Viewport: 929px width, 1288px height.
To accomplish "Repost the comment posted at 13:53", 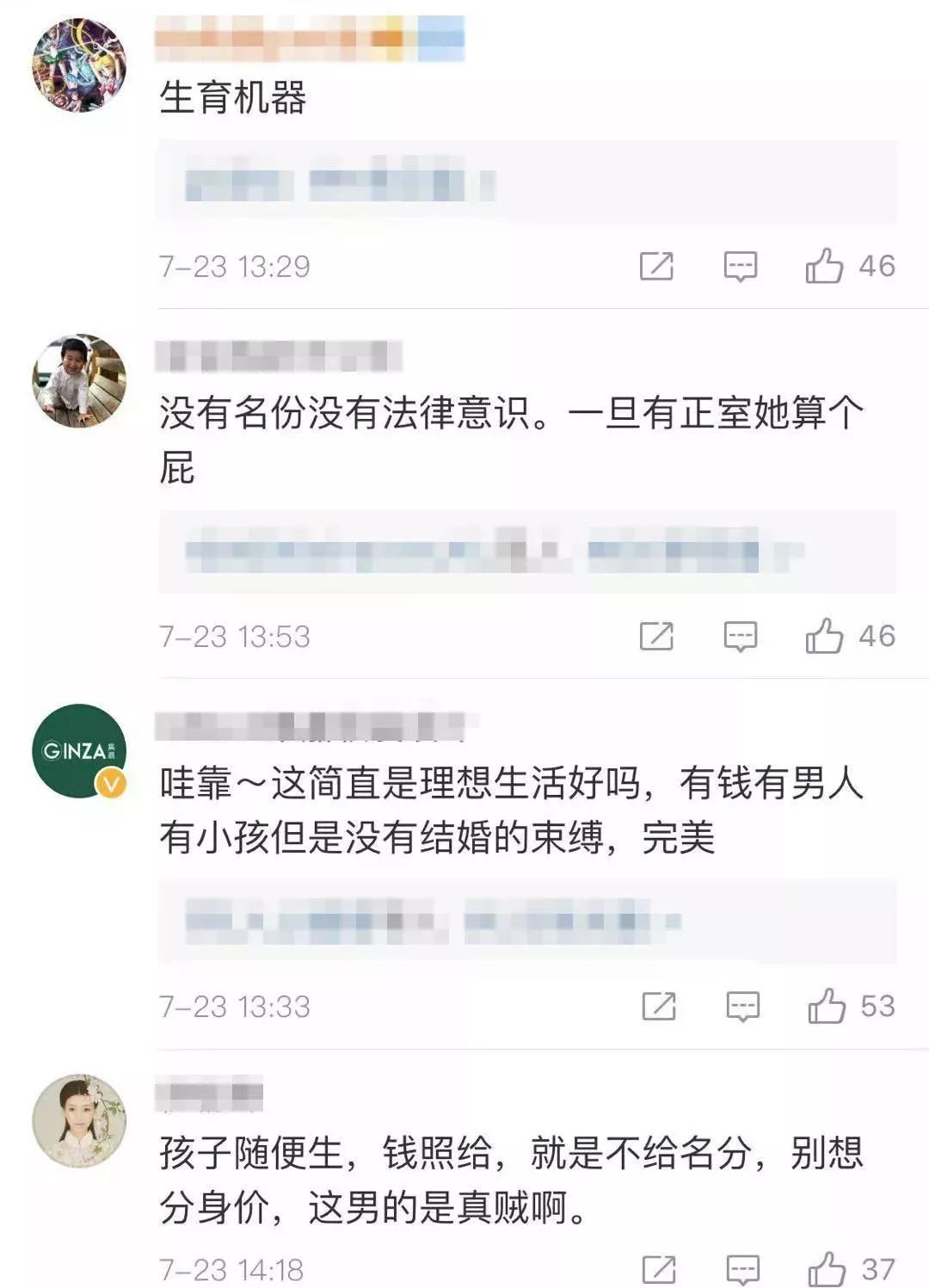I will click(x=656, y=638).
